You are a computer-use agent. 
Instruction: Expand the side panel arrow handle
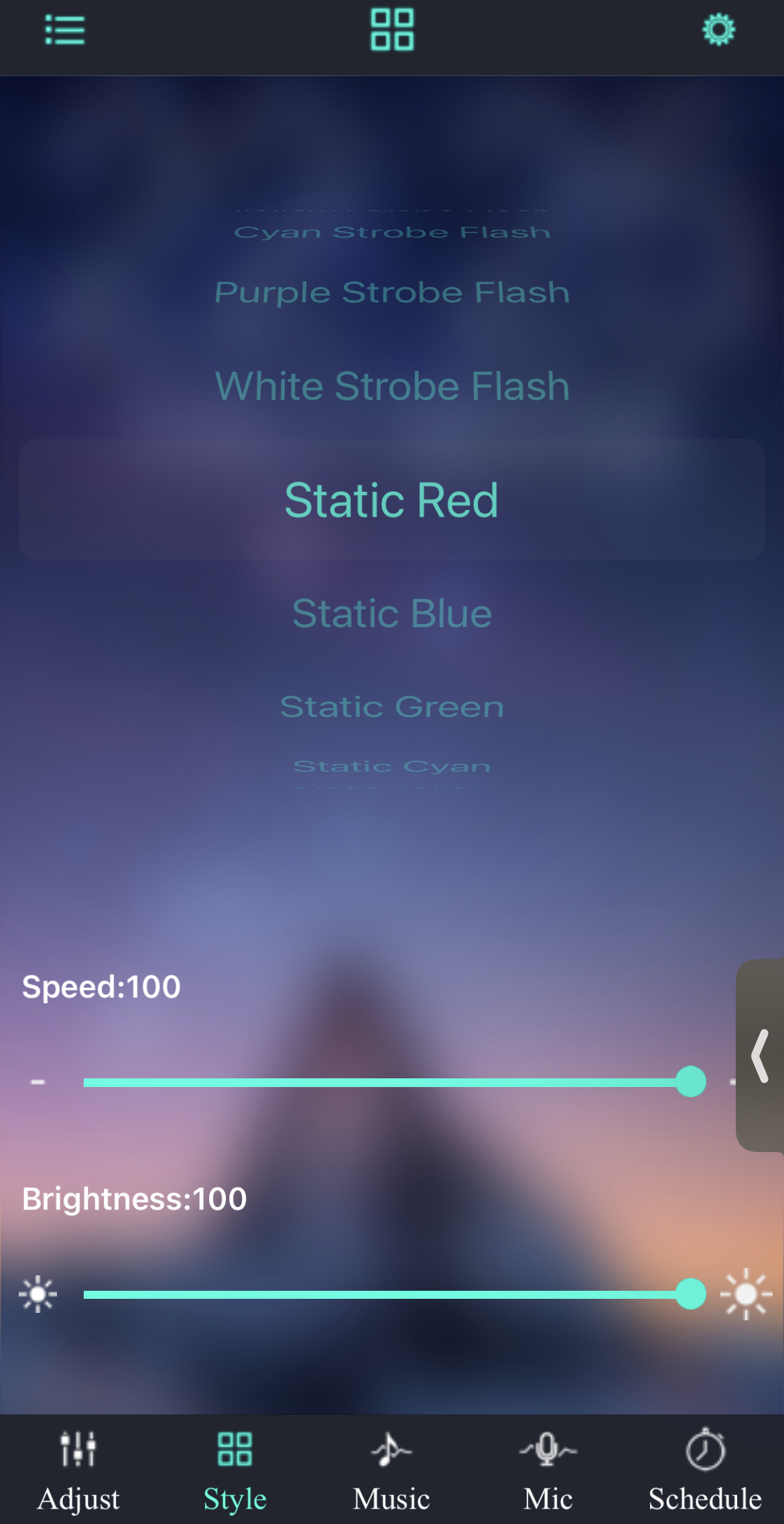[x=760, y=1056]
